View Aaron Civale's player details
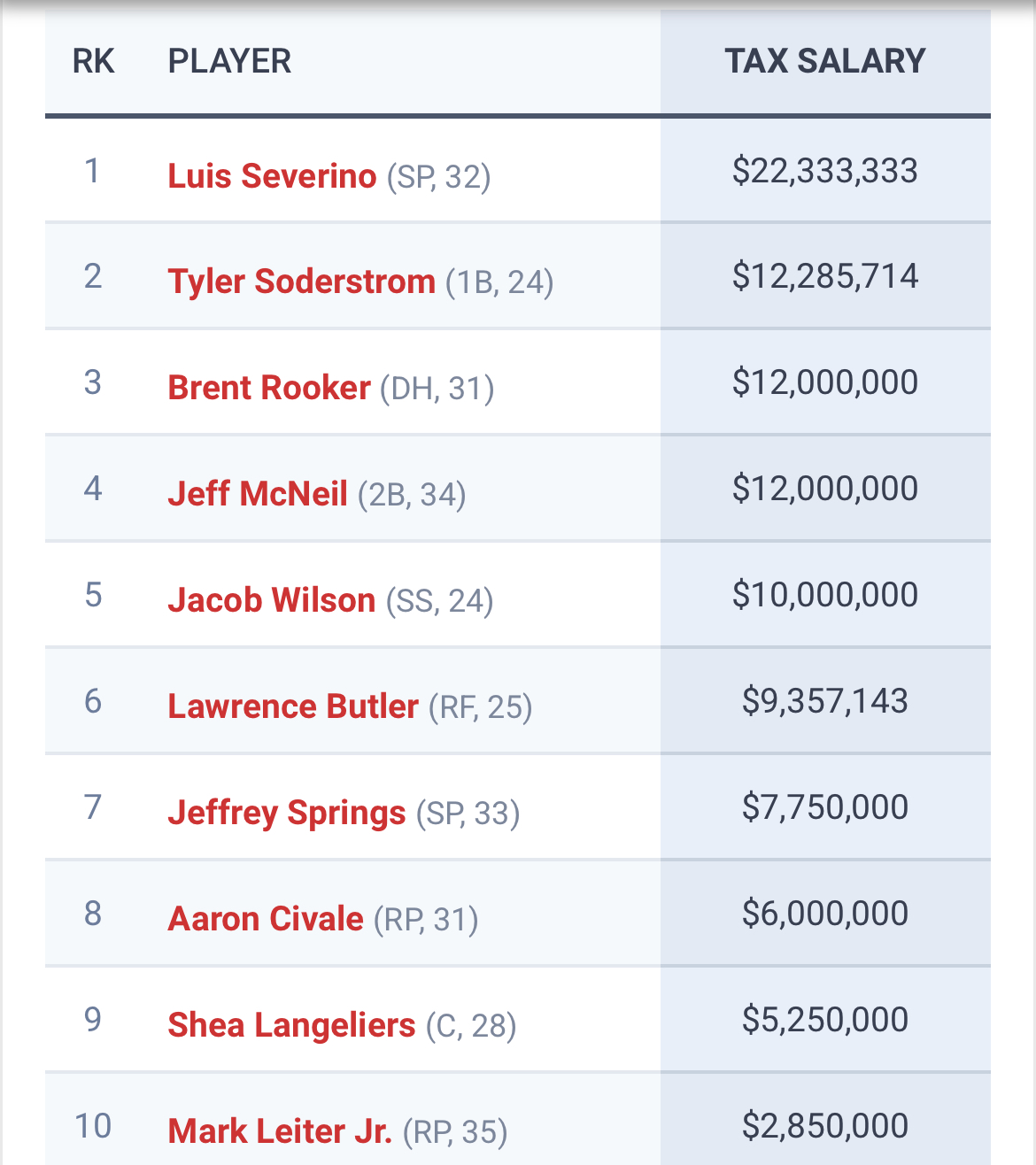The height and width of the screenshot is (1165, 1036). pos(266,919)
